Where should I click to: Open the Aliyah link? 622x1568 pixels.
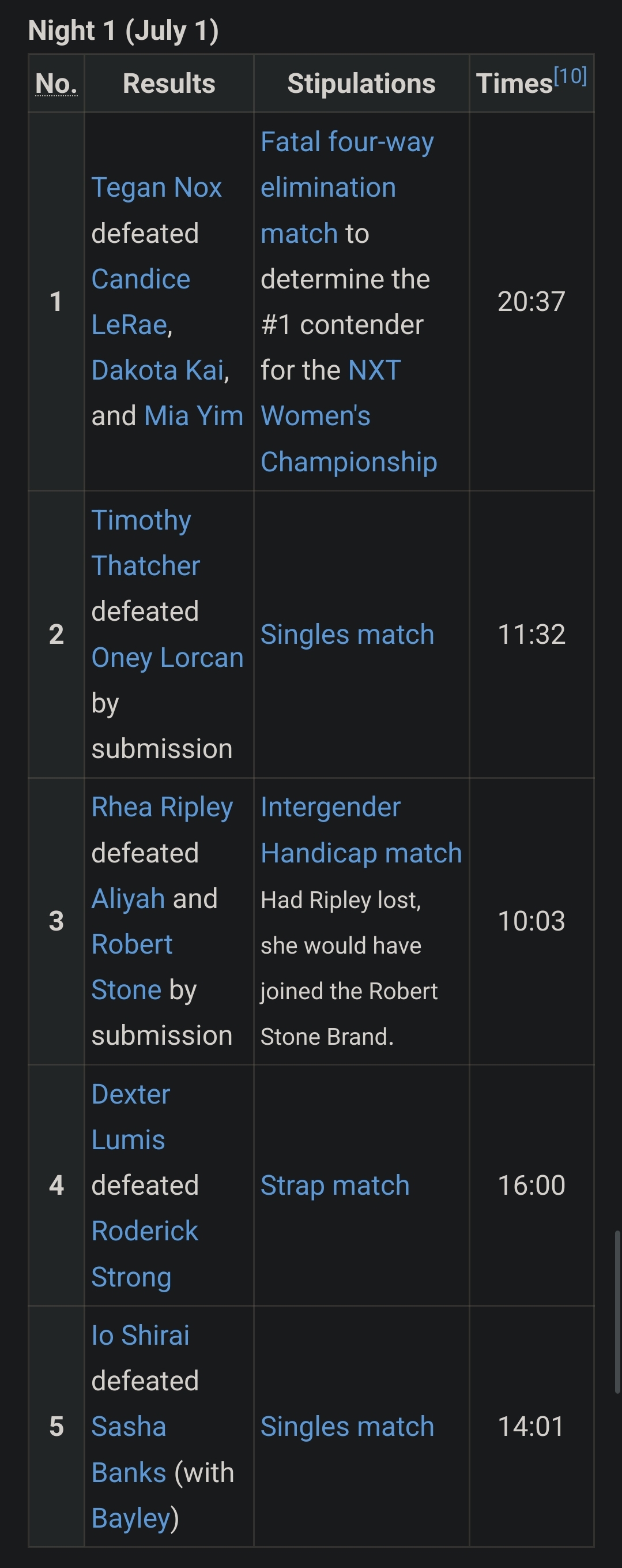tap(127, 899)
